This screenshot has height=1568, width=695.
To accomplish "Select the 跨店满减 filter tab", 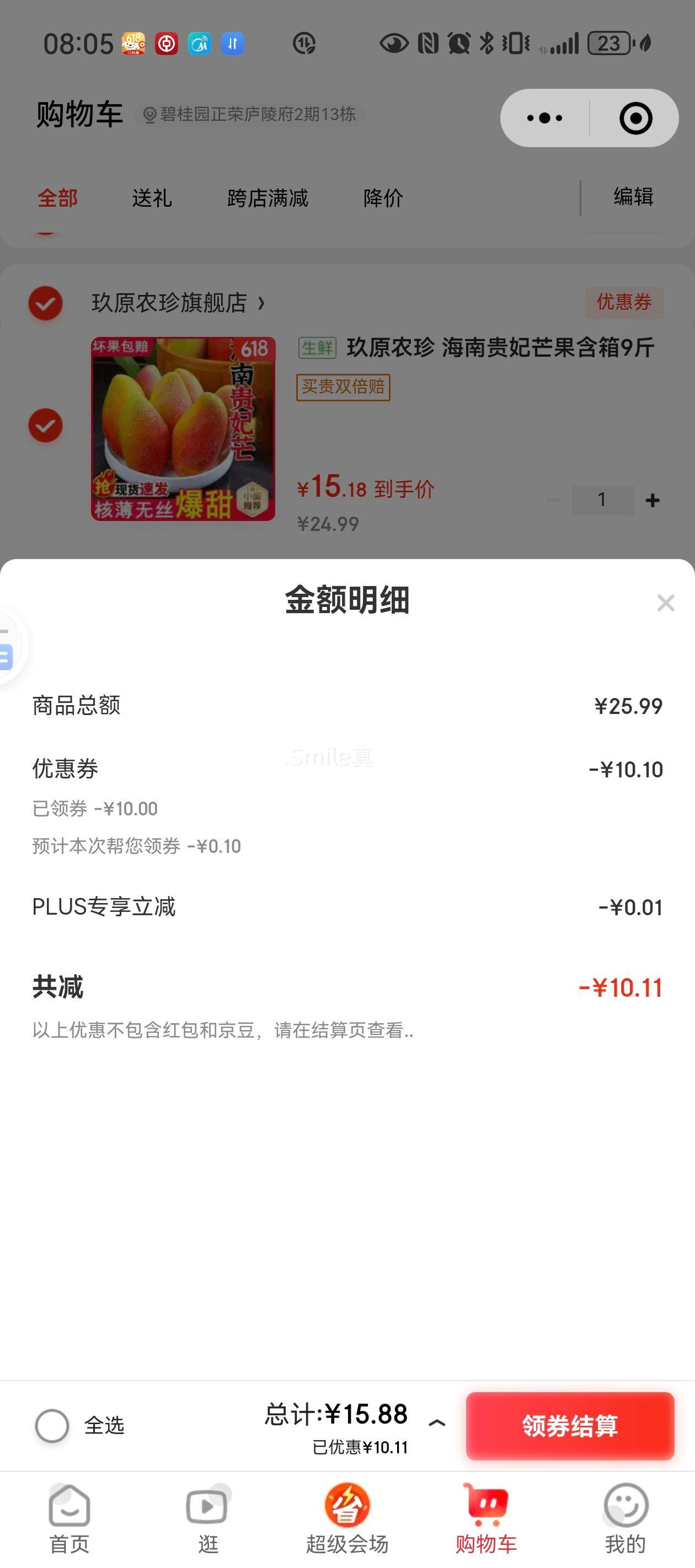I will [268, 198].
